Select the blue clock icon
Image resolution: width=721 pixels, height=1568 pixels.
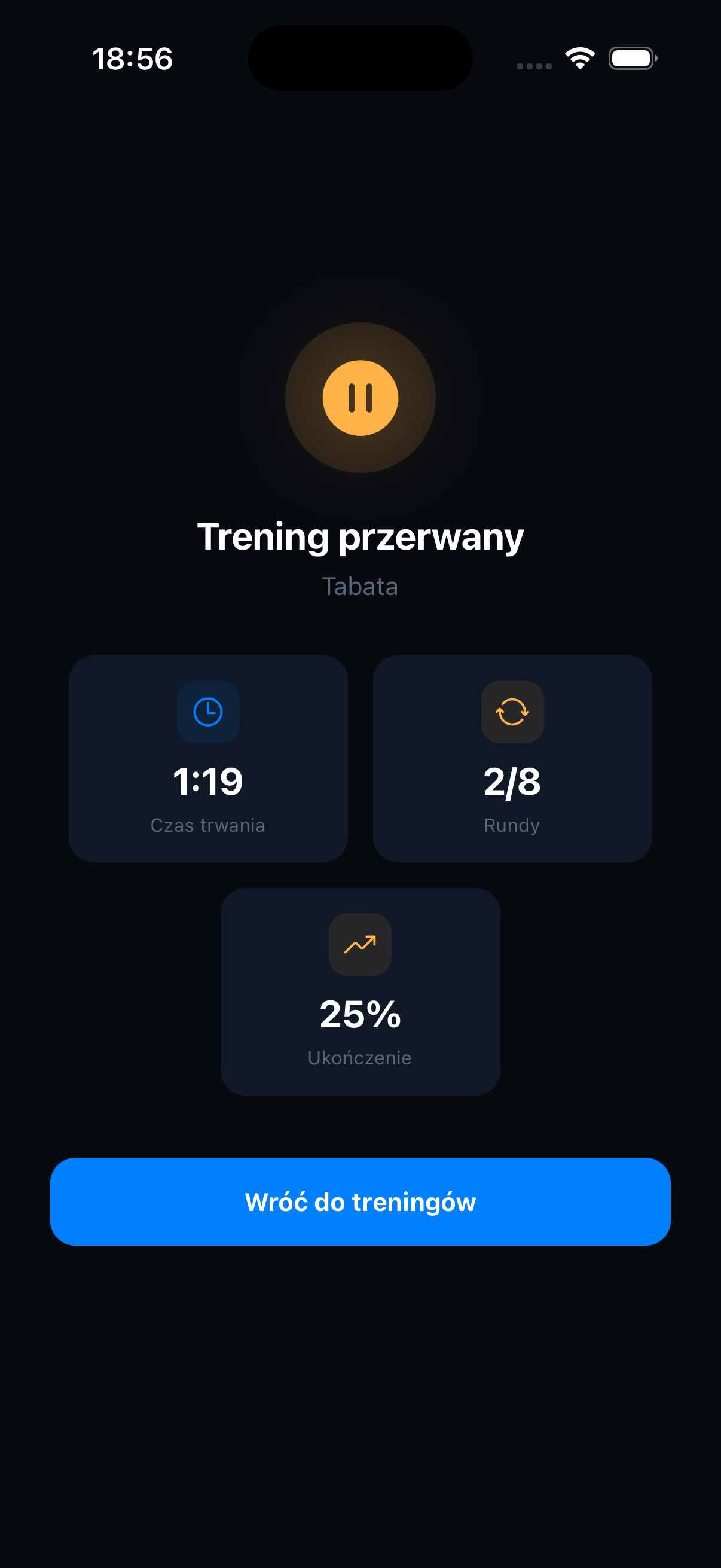[x=207, y=712]
